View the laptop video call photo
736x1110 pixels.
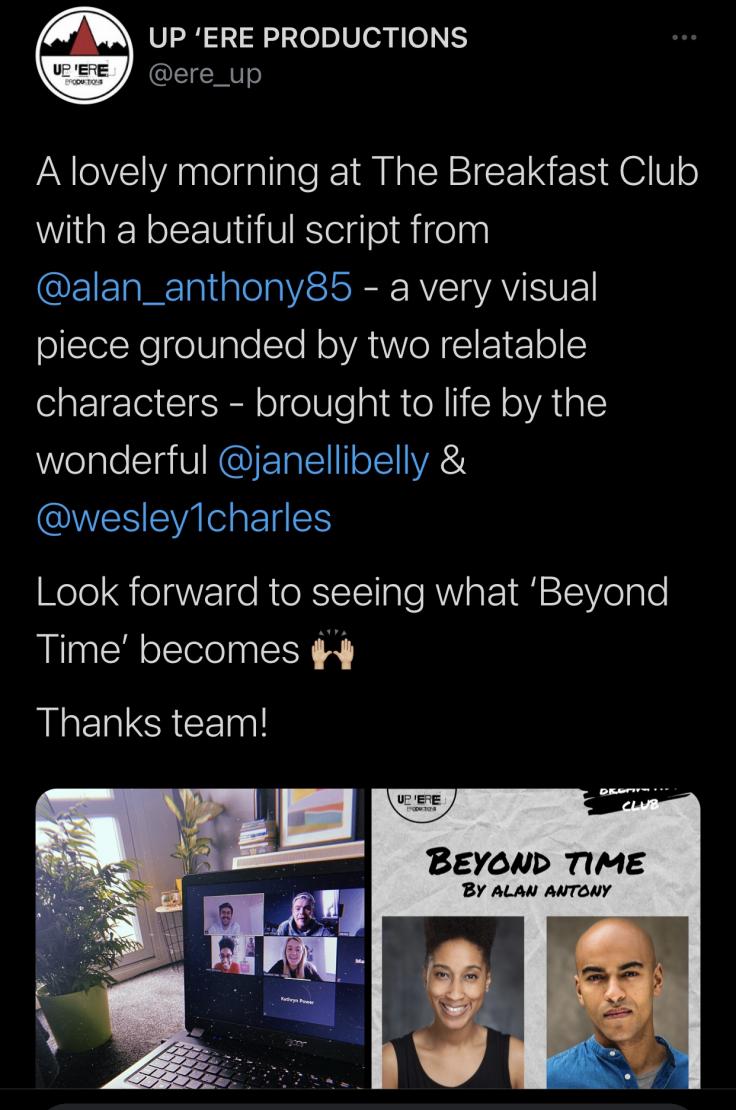(x=200, y=939)
